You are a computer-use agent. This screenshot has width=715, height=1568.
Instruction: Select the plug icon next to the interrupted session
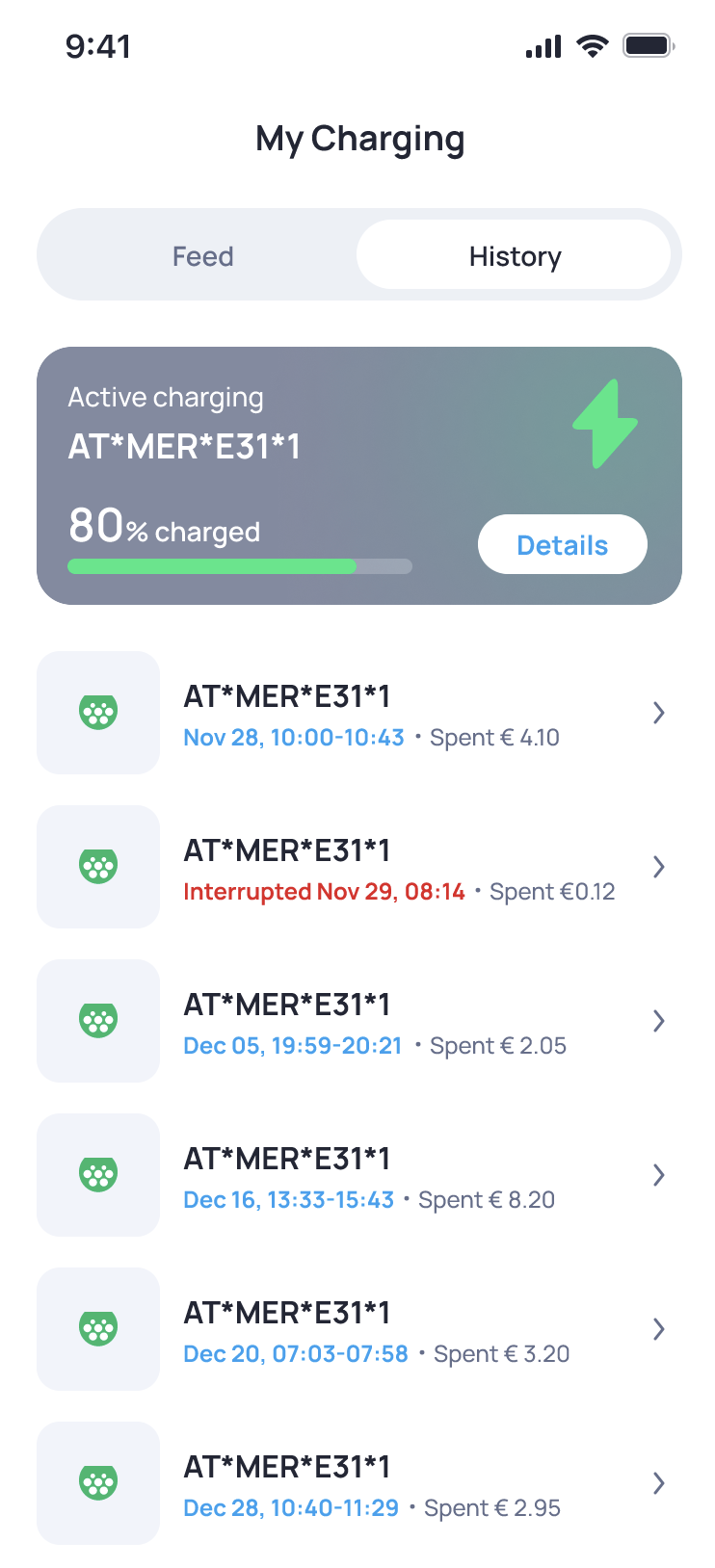[x=97, y=867]
